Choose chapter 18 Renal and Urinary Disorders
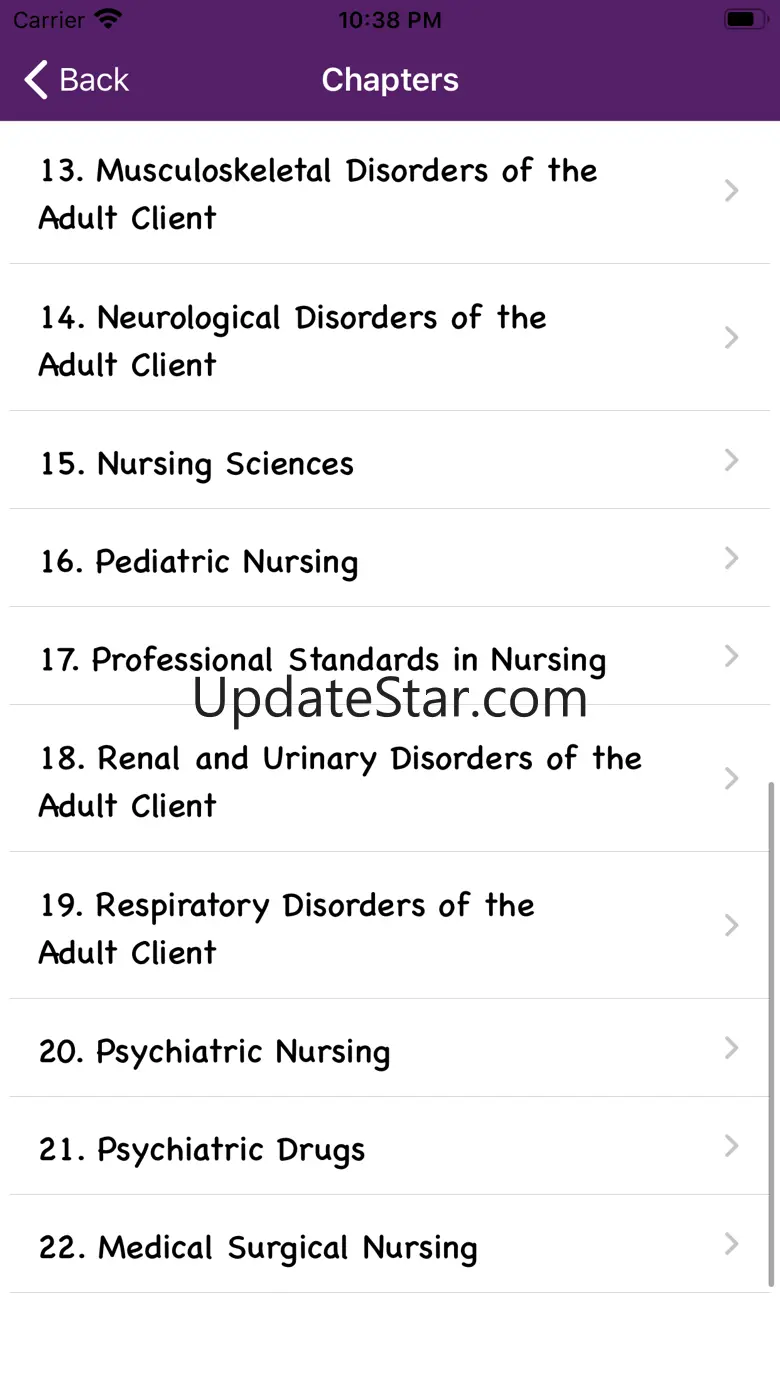 click(340, 781)
